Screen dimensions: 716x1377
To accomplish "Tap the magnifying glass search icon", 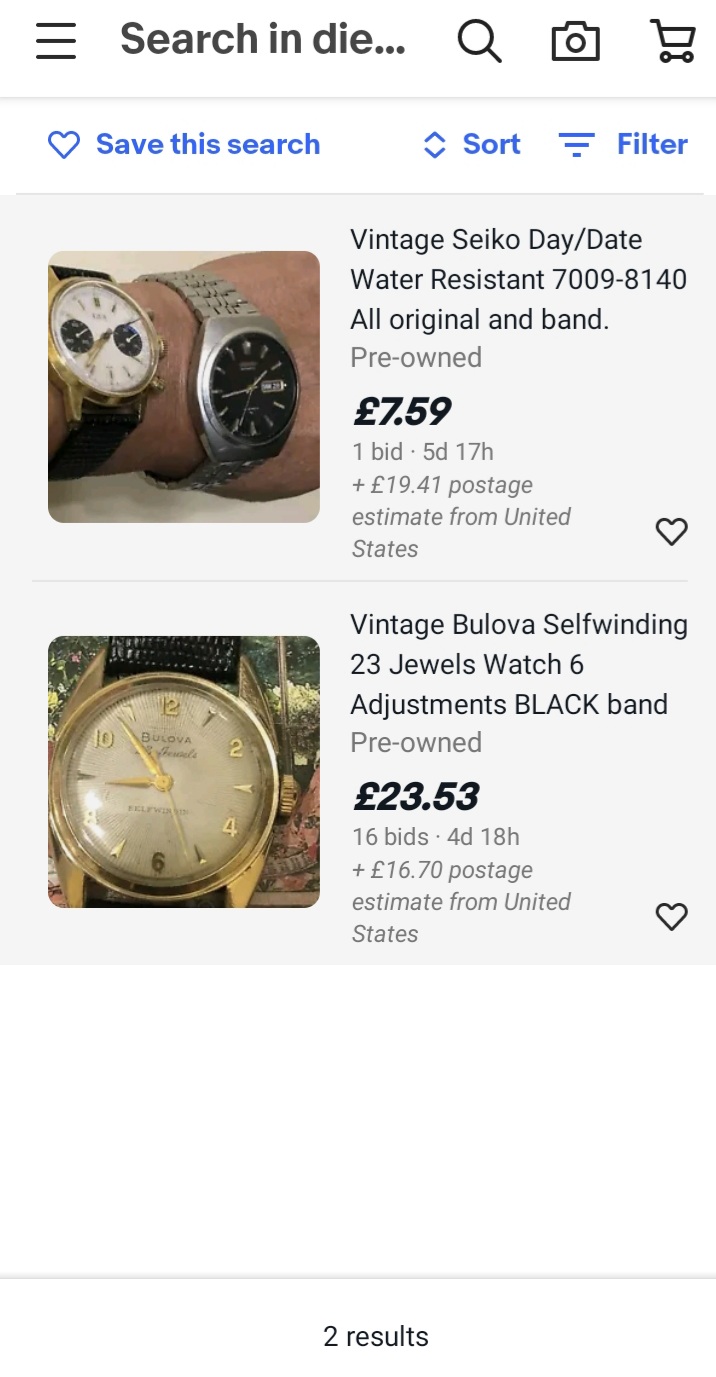I will coord(479,41).
